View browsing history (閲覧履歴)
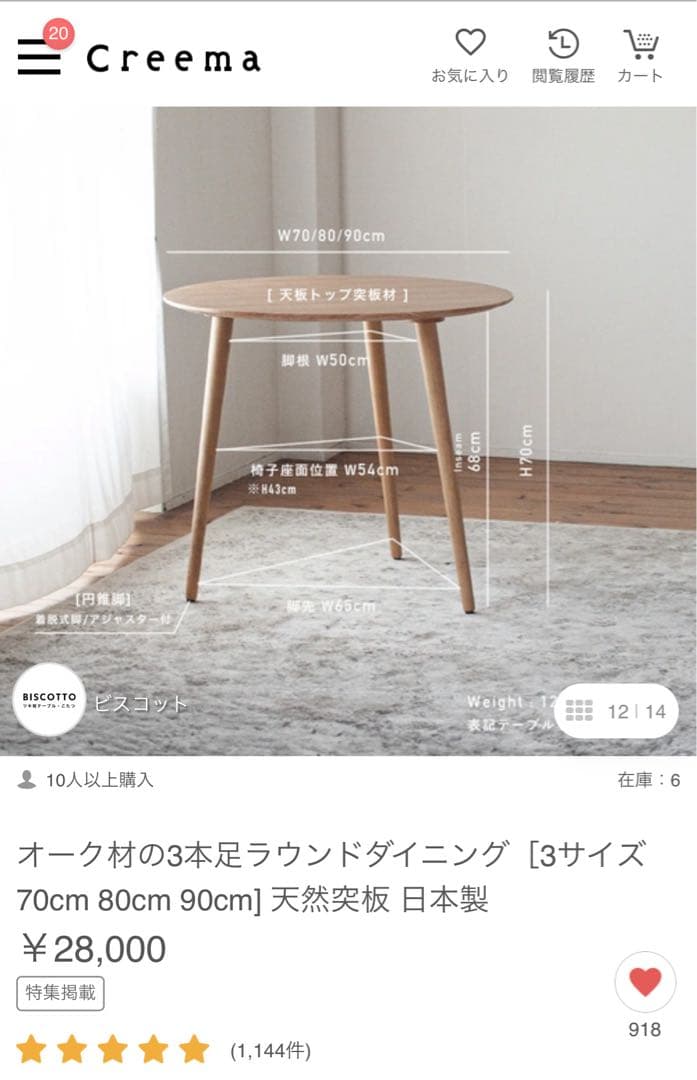Viewport: 697px width, 1080px height. (x=563, y=56)
